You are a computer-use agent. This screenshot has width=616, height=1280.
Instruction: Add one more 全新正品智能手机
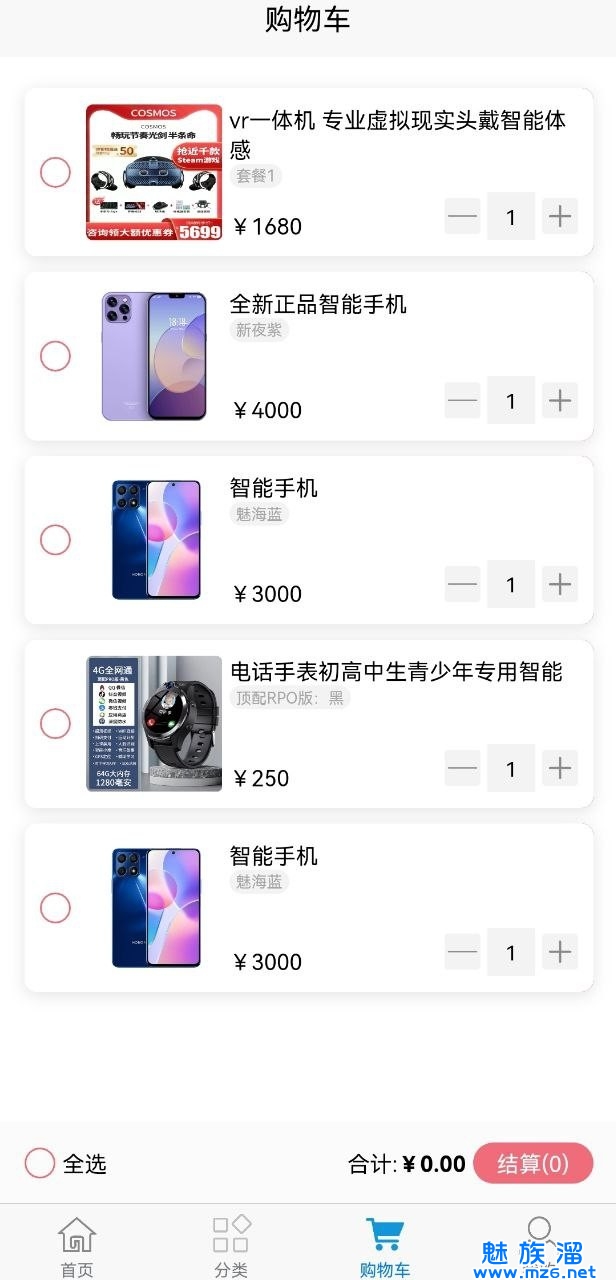(560, 400)
